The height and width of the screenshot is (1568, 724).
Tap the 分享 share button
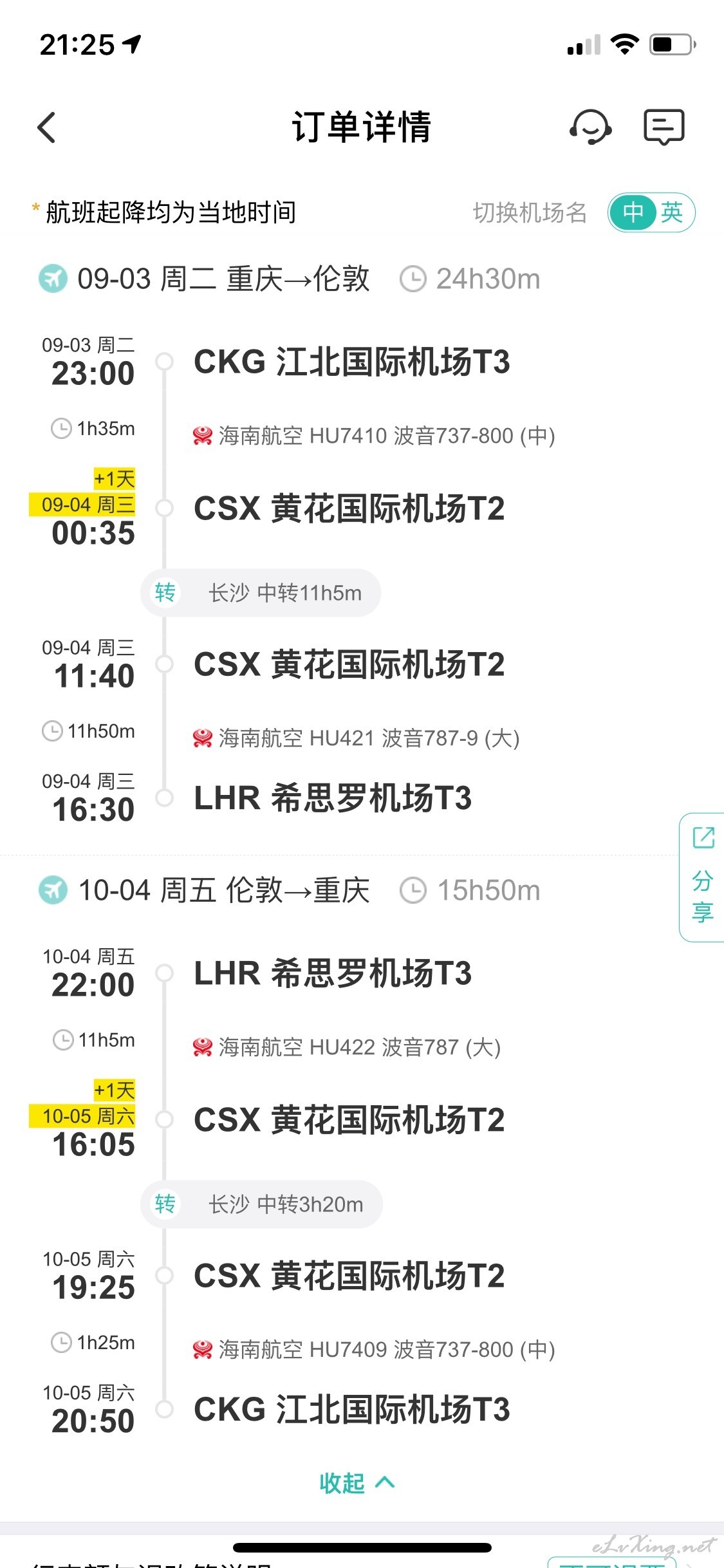(x=702, y=877)
